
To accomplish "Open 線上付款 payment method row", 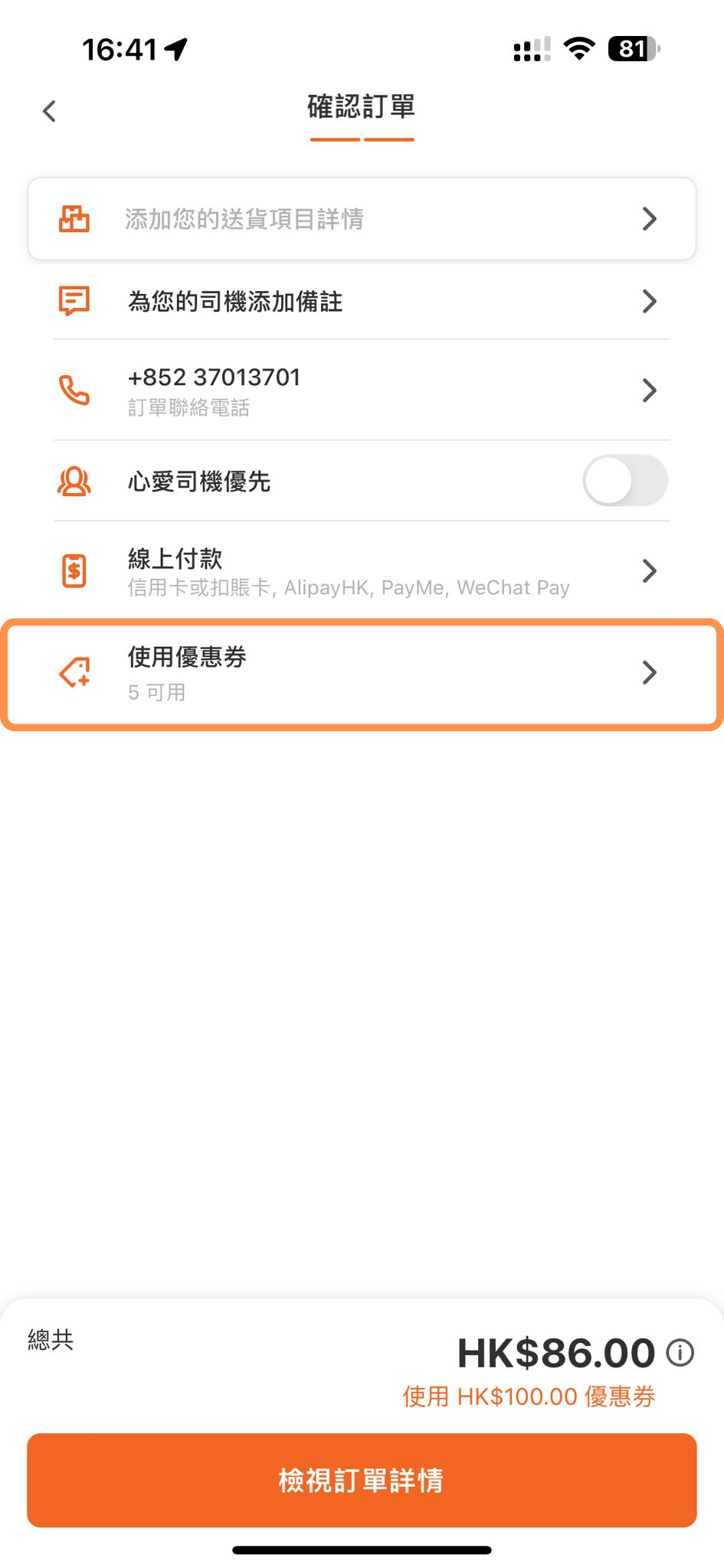I will point(362,571).
